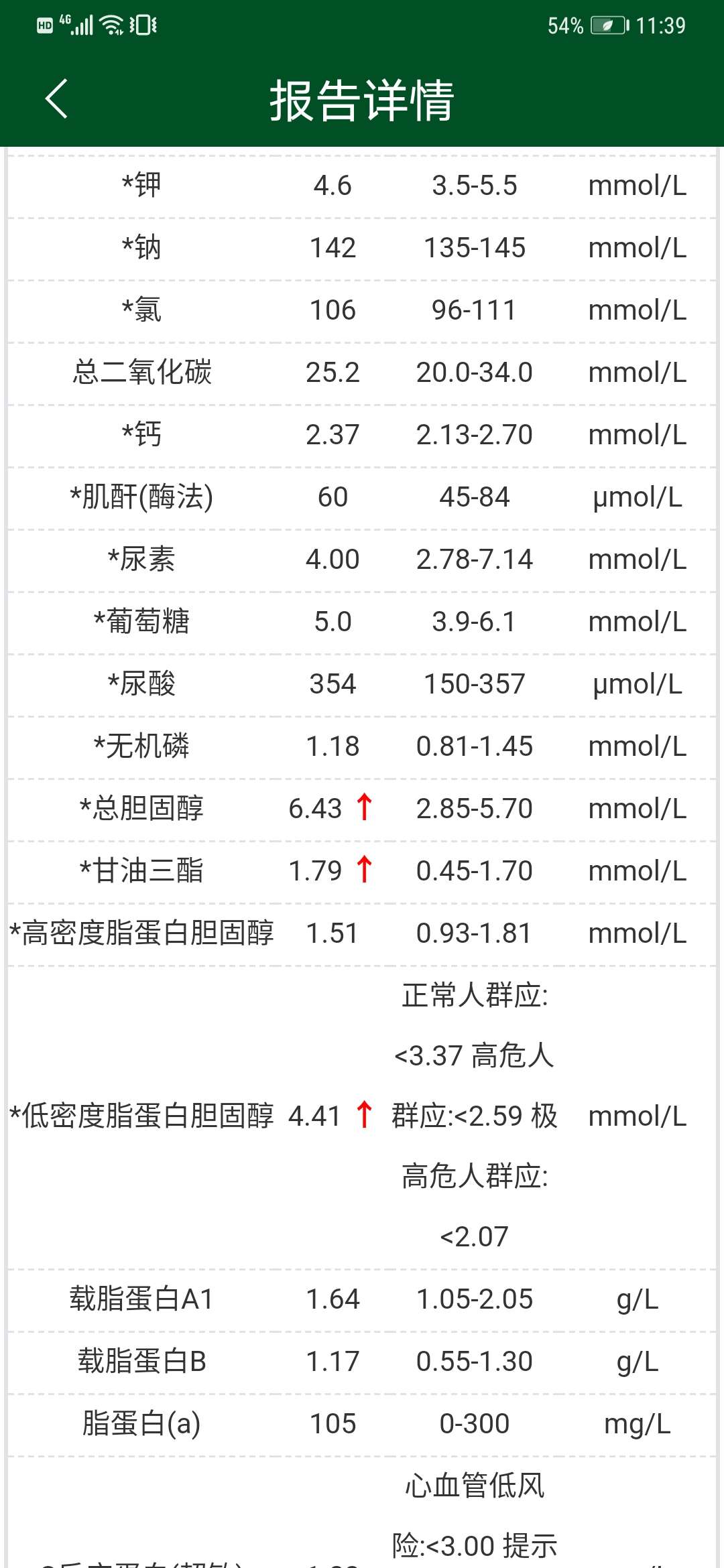Select the 载脂蛋白A1 result row
Viewport: 724px width, 1568px height.
click(362, 1299)
